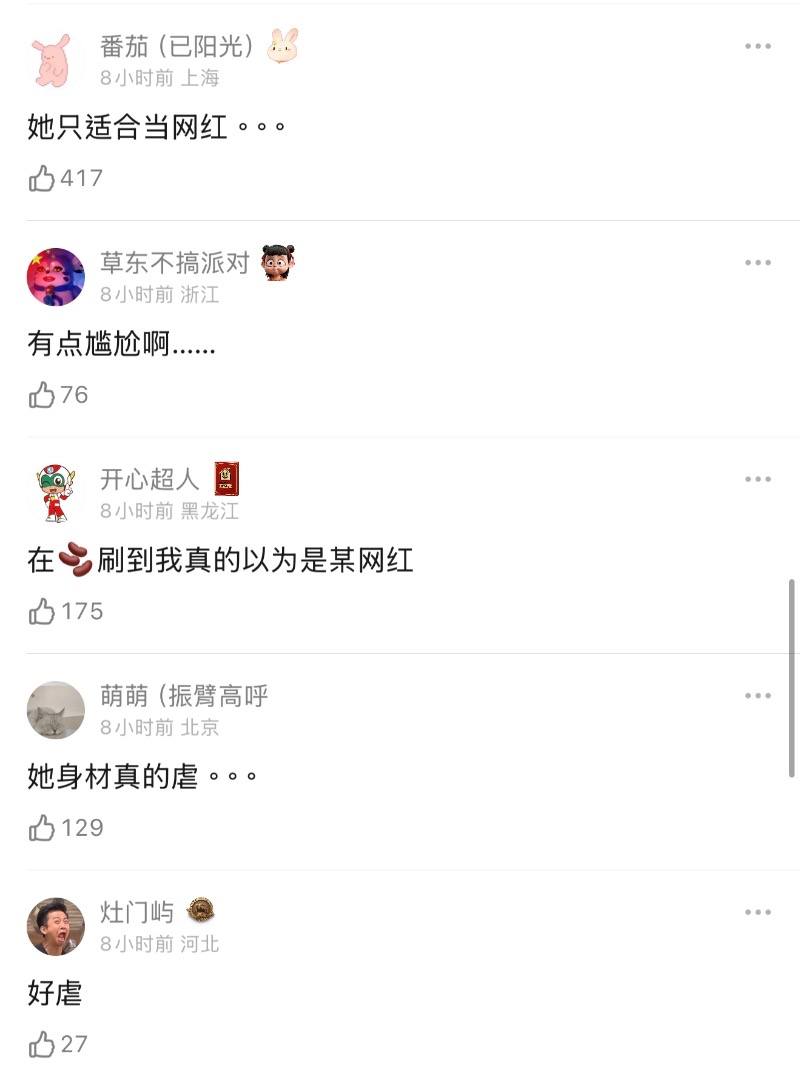Open 草东不搞派对's avatar
This screenshot has height=1082, width=800.
(55, 277)
